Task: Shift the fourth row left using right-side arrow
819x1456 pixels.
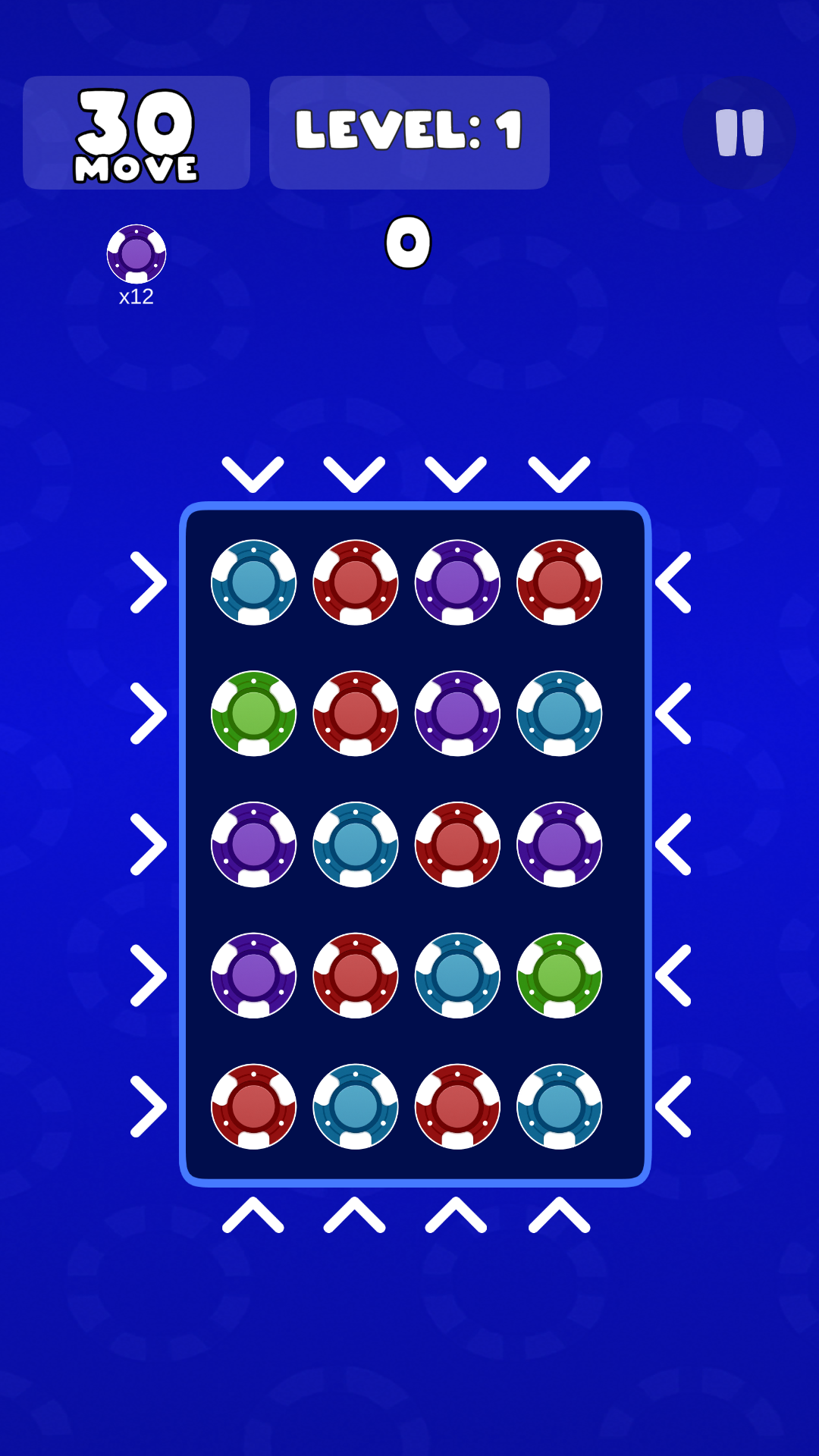Action: [673, 975]
